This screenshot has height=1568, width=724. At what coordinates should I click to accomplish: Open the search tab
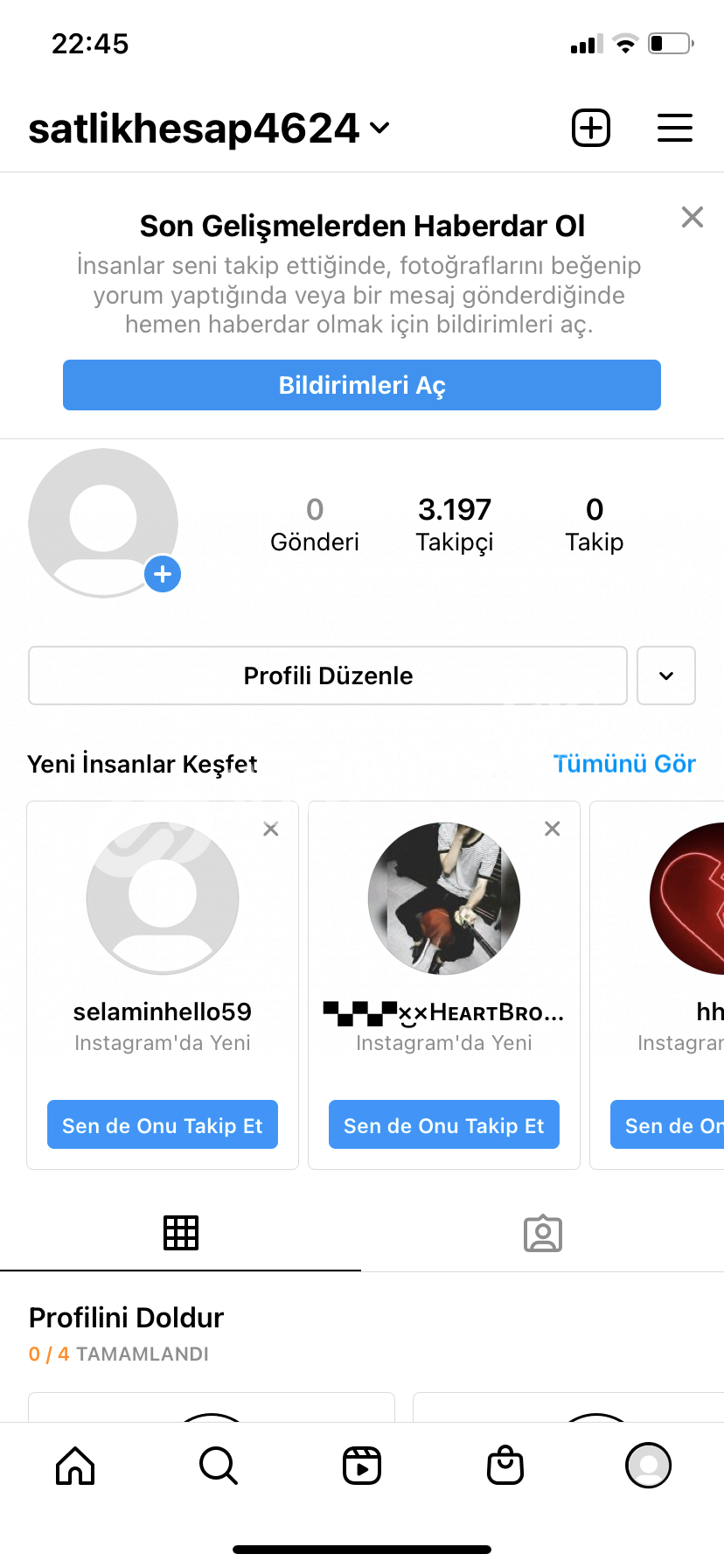coord(219,1465)
